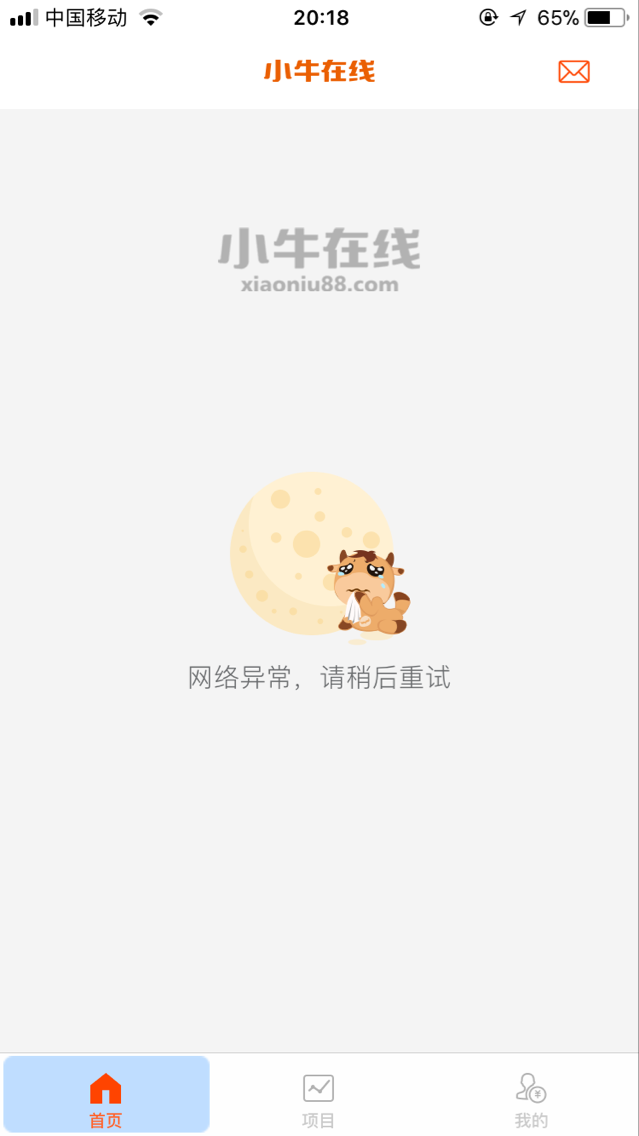The image size is (639, 1136).
Task: Switch to the 项目 tab
Action: (319, 1096)
